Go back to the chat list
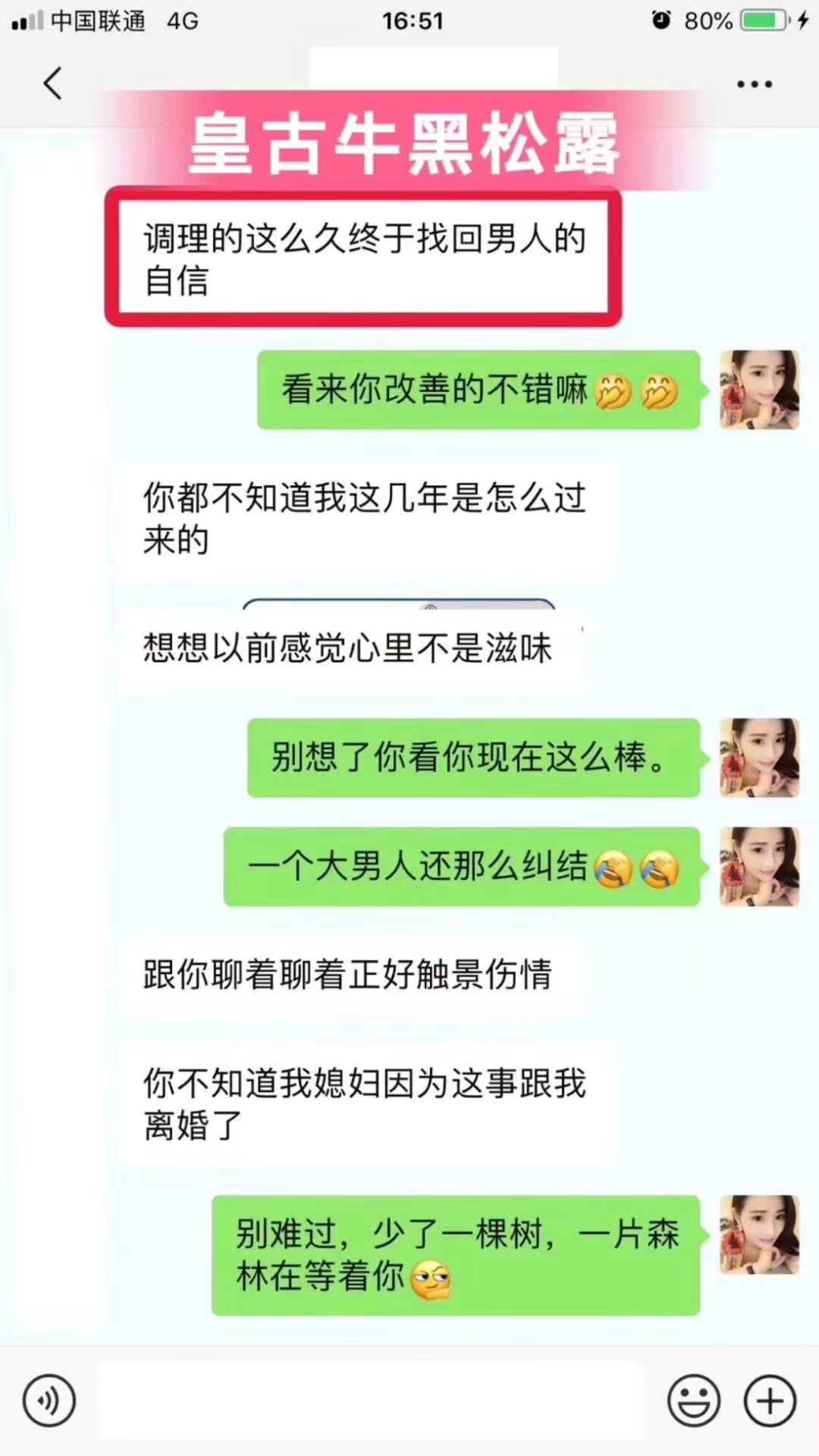 [x=52, y=83]
